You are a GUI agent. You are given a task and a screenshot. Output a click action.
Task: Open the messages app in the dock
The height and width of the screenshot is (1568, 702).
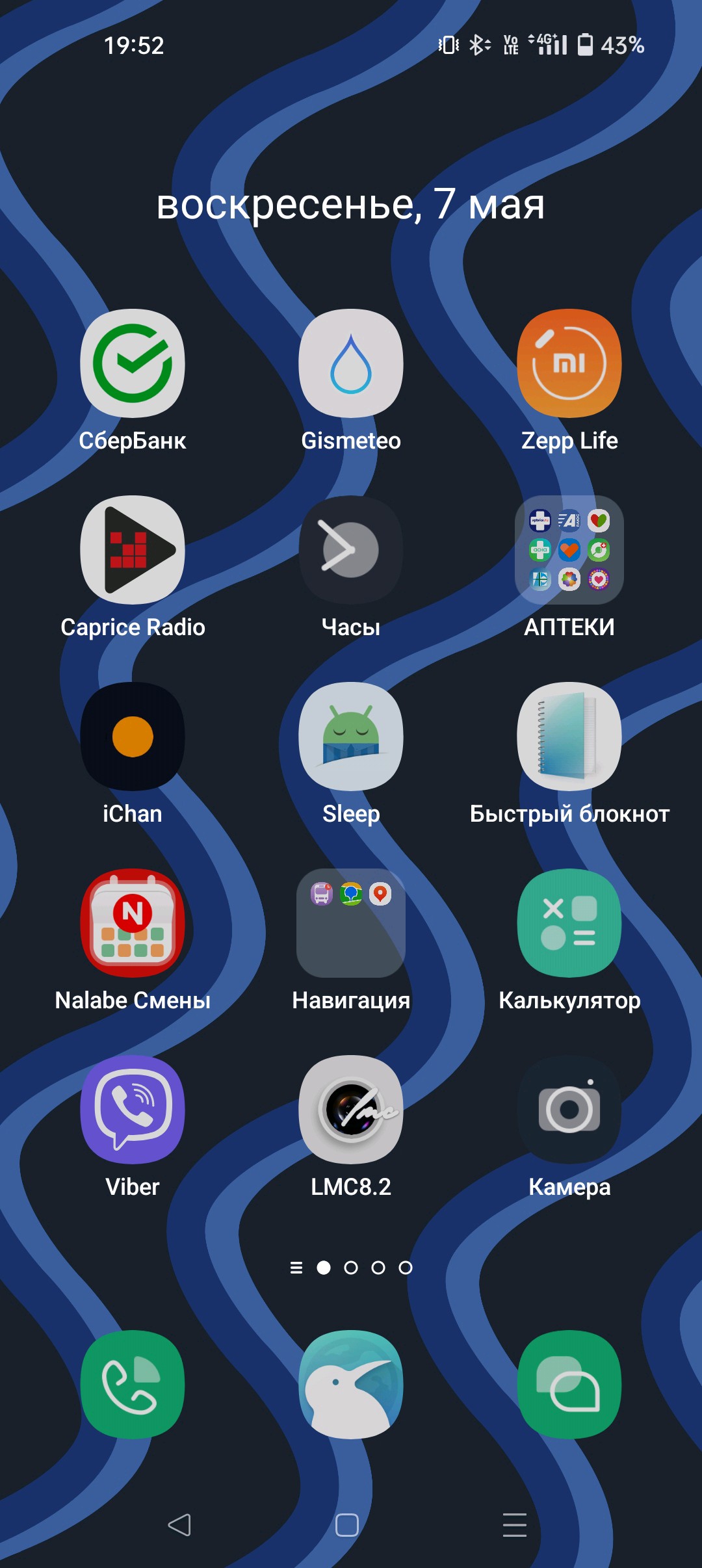tap(569, 1384)
